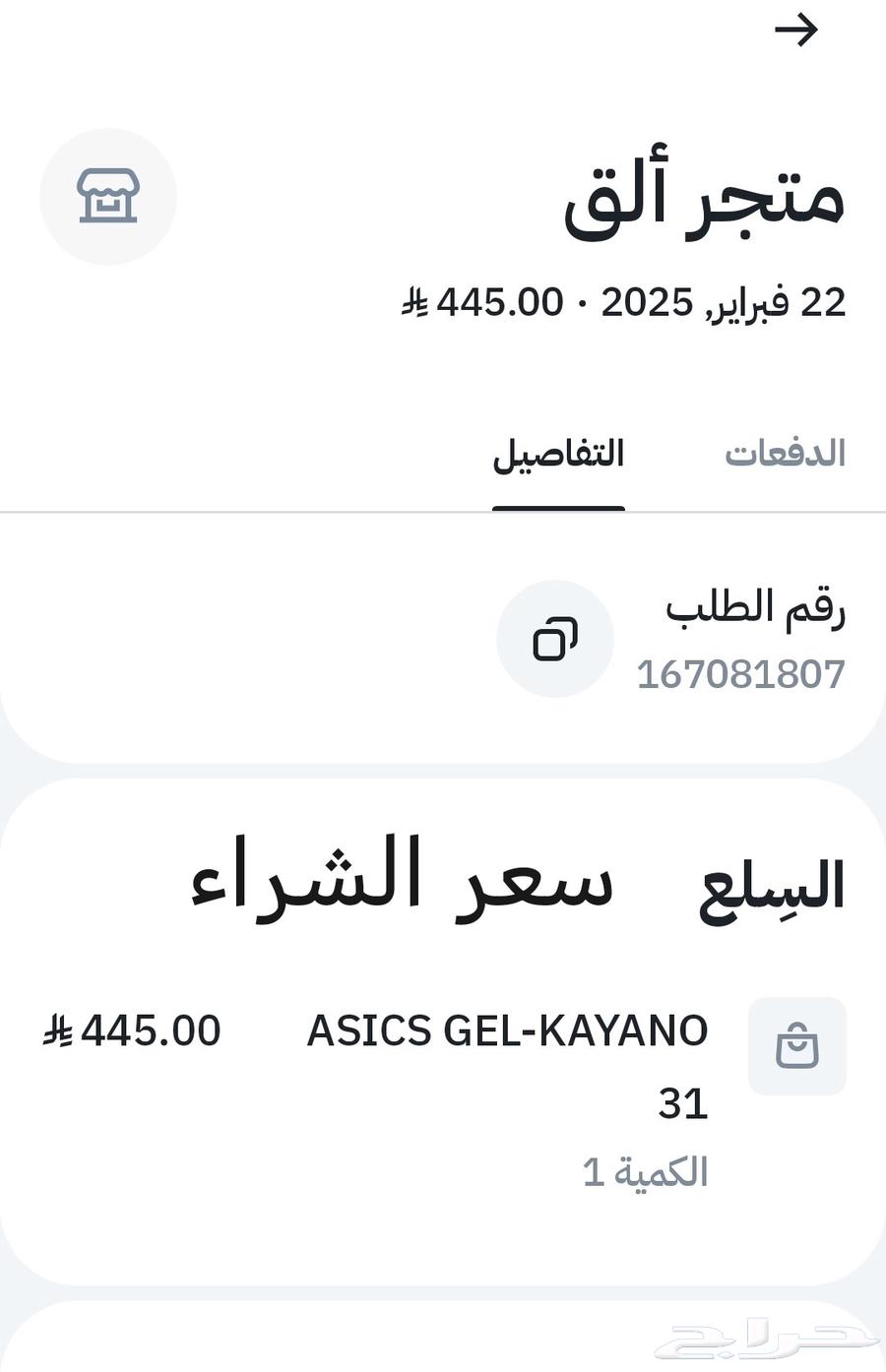Screen dimensions: 886x1372
Task: Open the order number card رقم الطلب
Action: (443, 640)
